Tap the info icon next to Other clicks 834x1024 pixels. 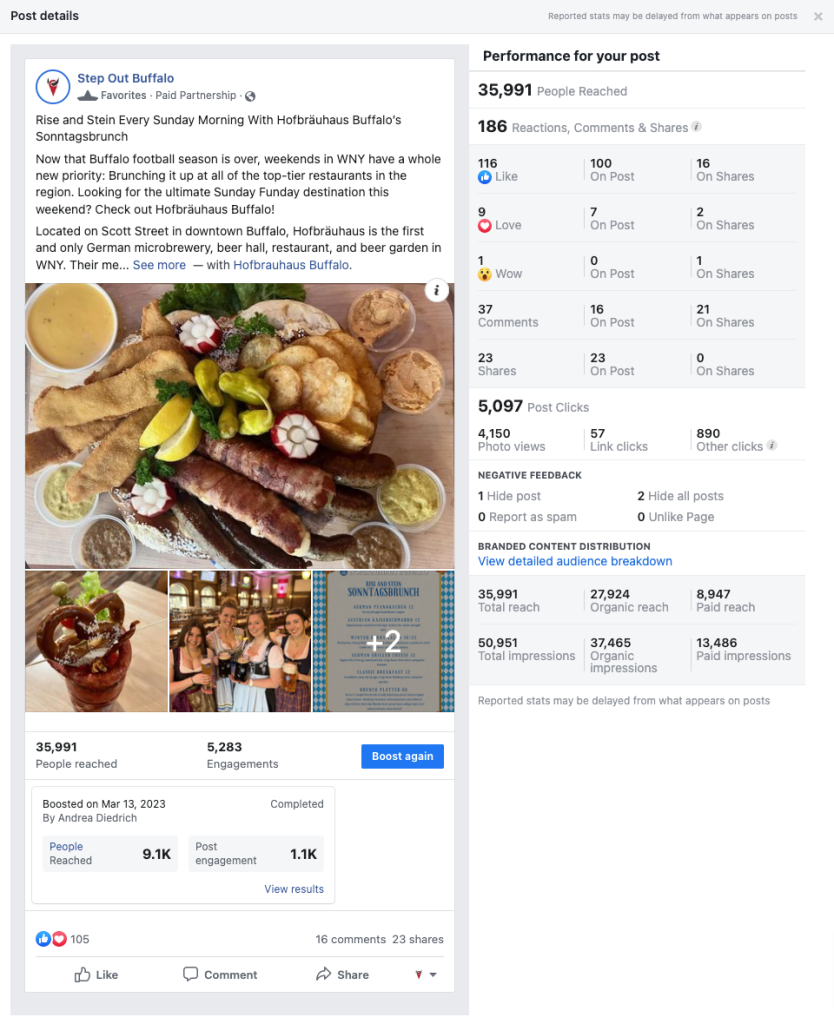[772, 446]
